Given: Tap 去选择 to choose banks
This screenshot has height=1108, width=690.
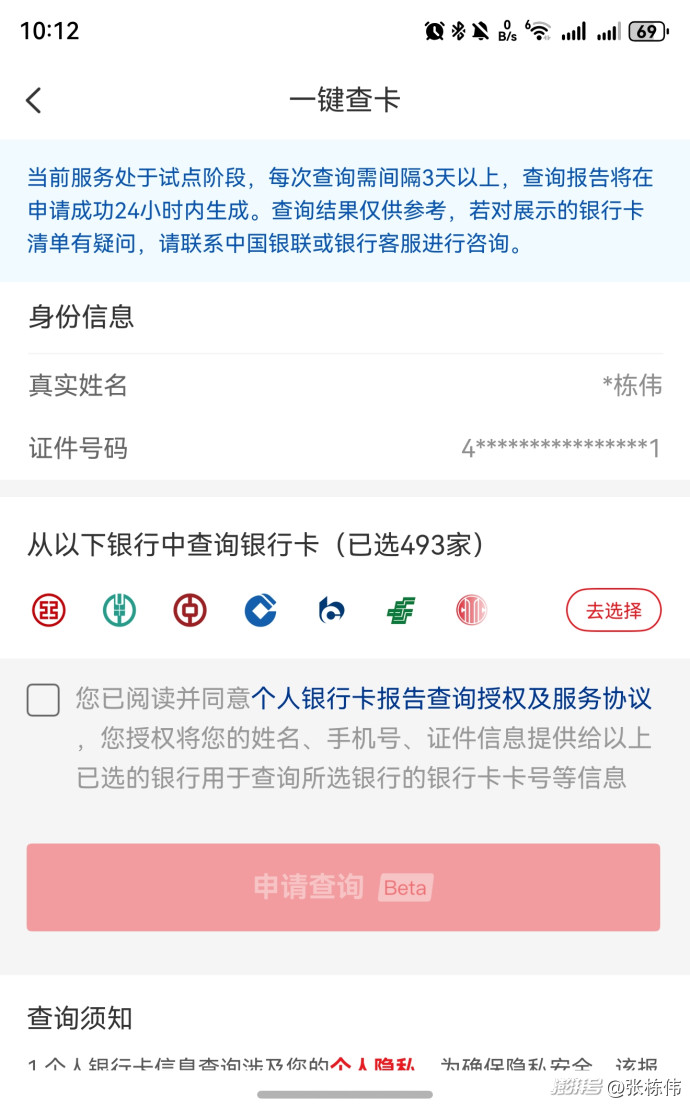Looking at the screenshot, I should coord(613,611).
